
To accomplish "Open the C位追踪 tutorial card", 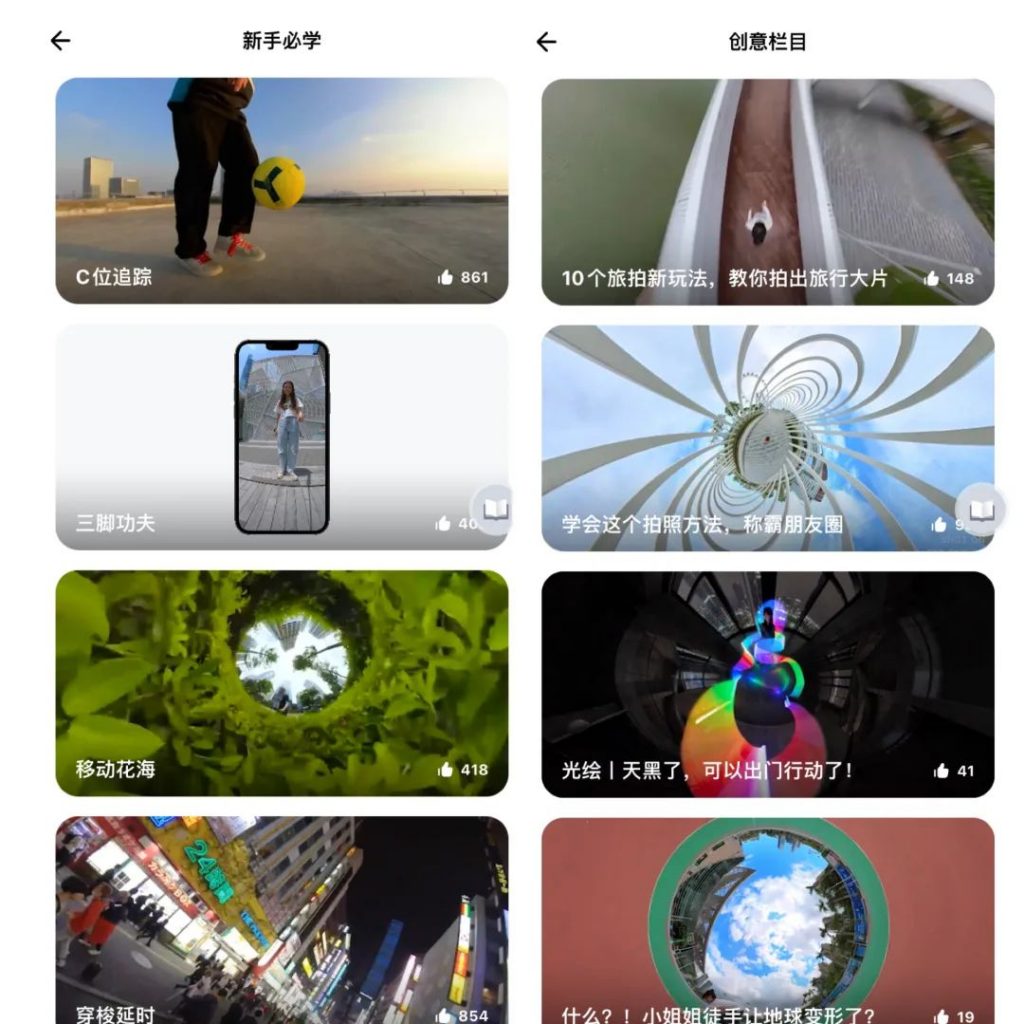I will [x=281, y=190].
